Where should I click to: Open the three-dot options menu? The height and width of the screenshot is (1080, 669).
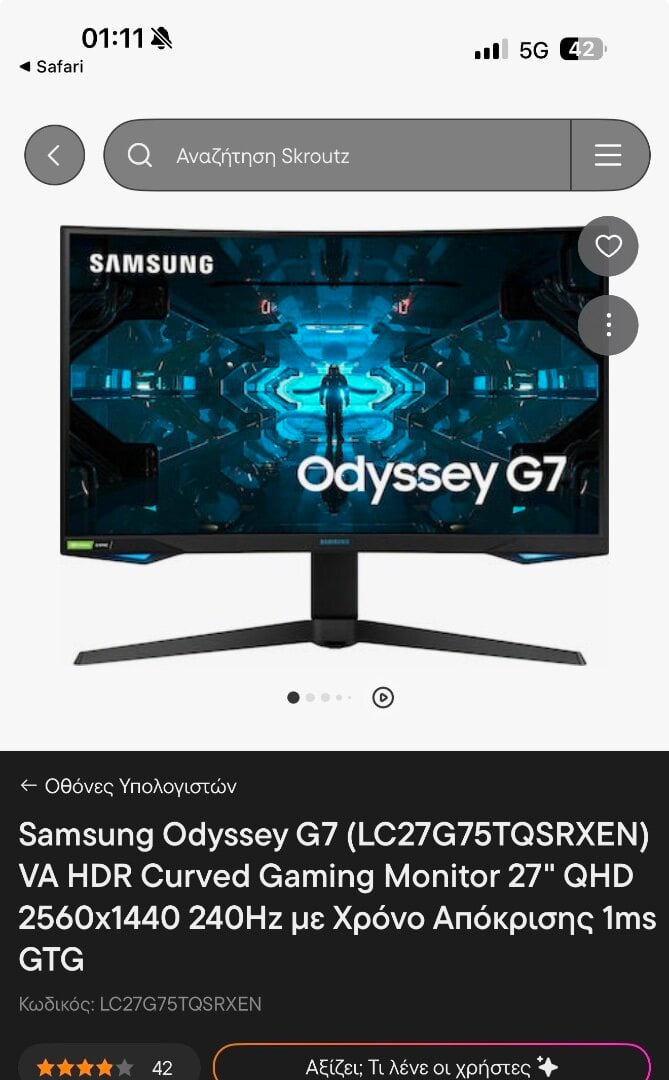point(608,325)
